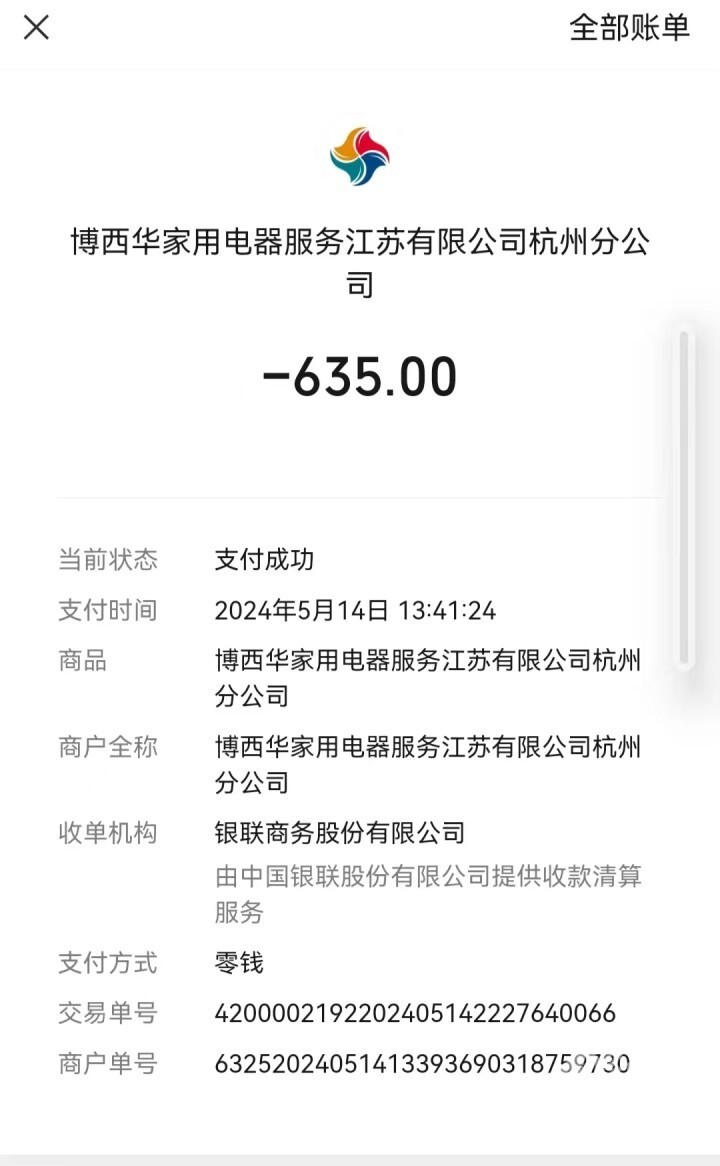
Task: Click the 当前状态 label
Action: [107, 560]
